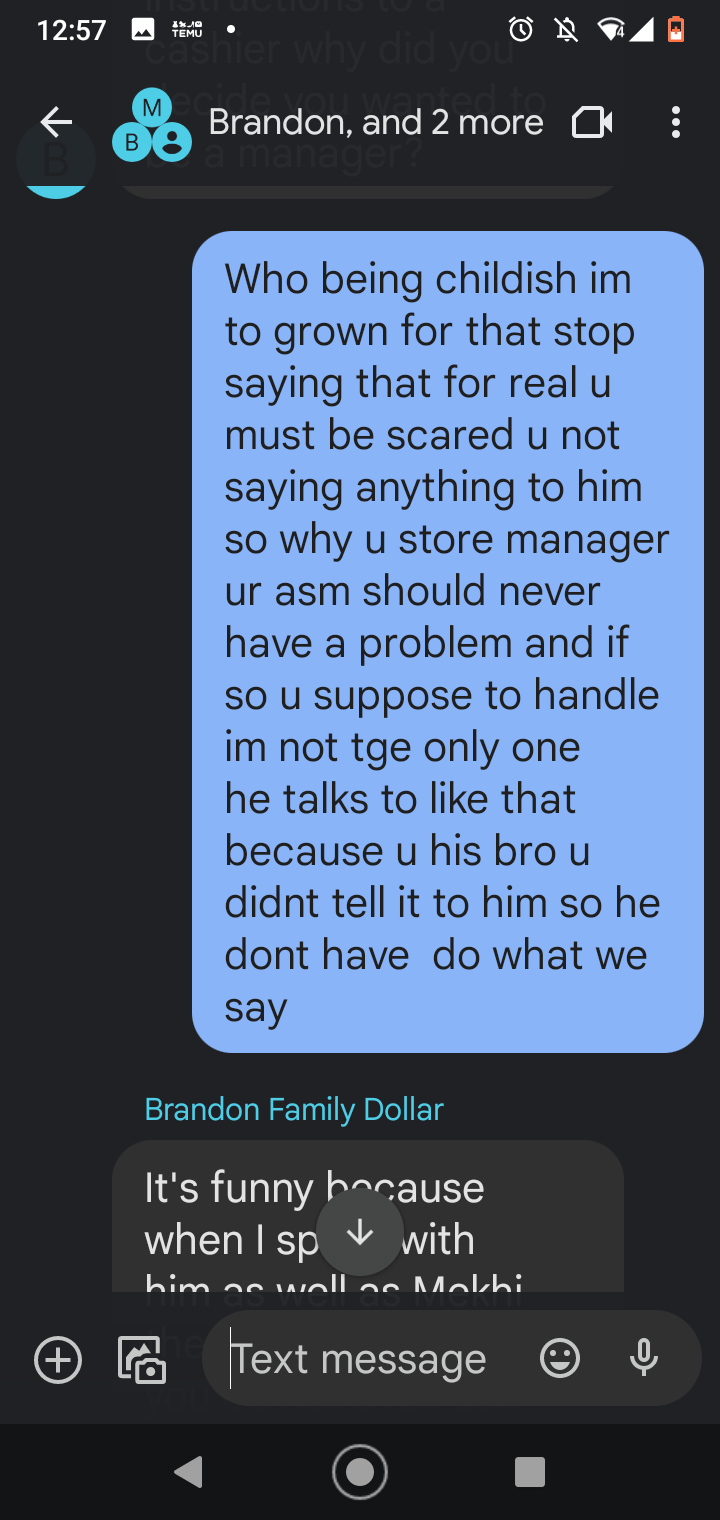Jump to latest messages with the down arrow

click(x=359, y=1232)
